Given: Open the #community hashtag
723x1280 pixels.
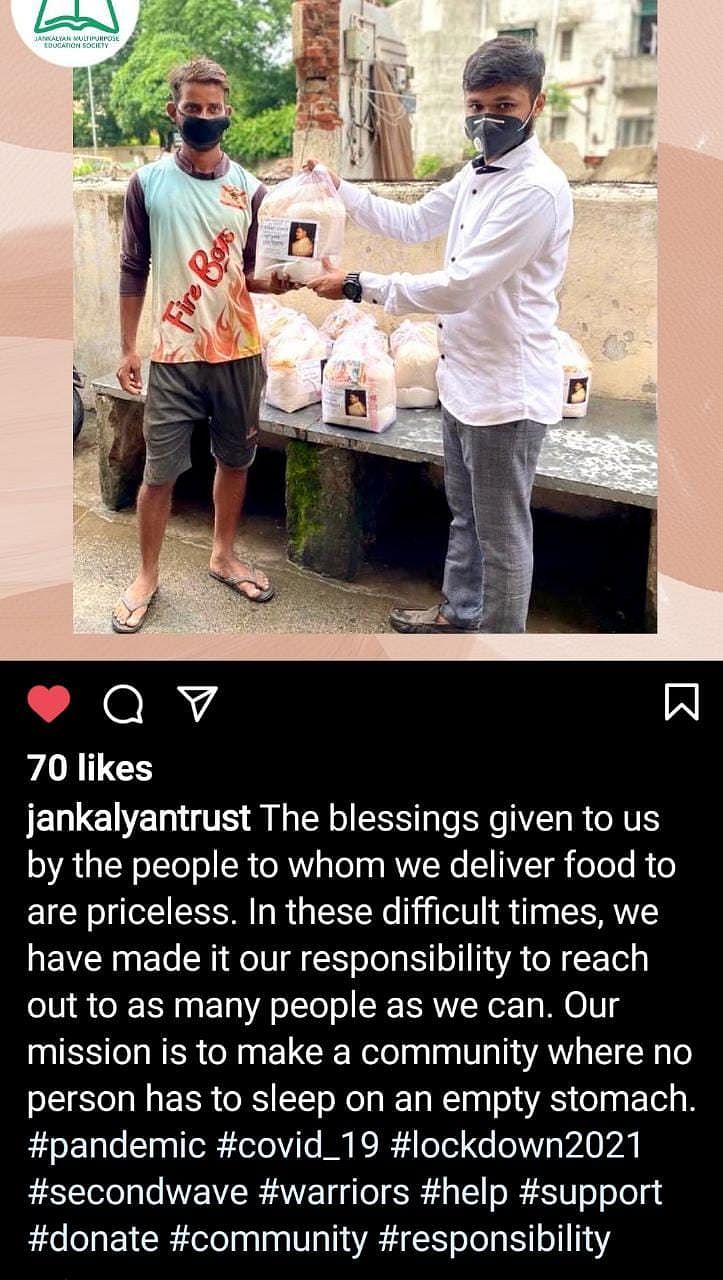Looking at the screenshot, I should coord(269,1240).
